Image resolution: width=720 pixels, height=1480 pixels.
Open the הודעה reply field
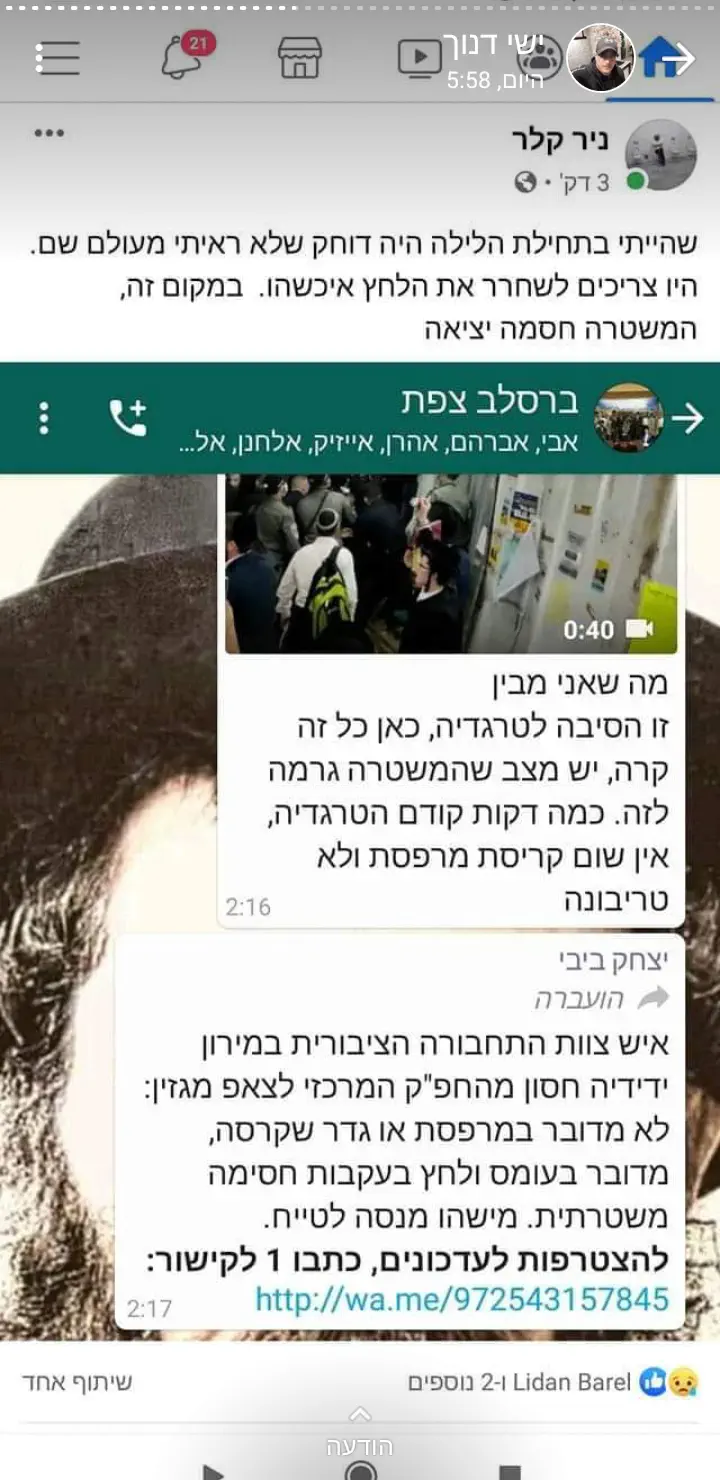[360, 1434]
